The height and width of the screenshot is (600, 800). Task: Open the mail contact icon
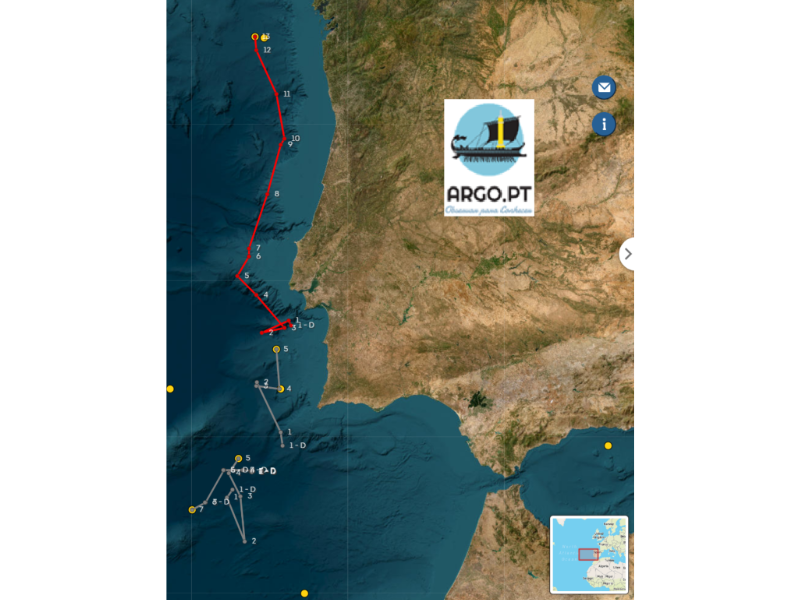604,88
